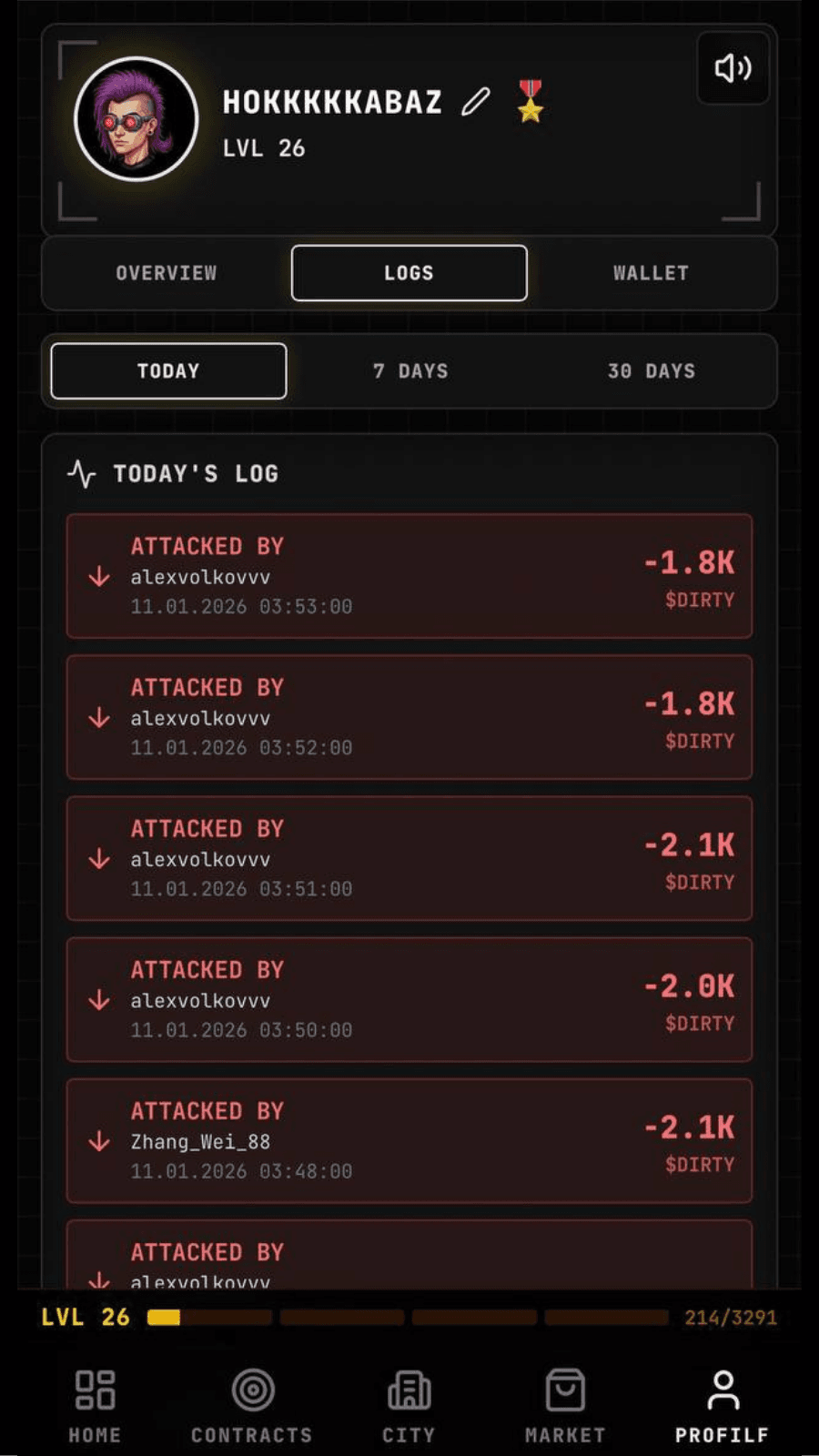Tap the profile avatar picture
819x1456 pixels.
(x=136, y=119)
